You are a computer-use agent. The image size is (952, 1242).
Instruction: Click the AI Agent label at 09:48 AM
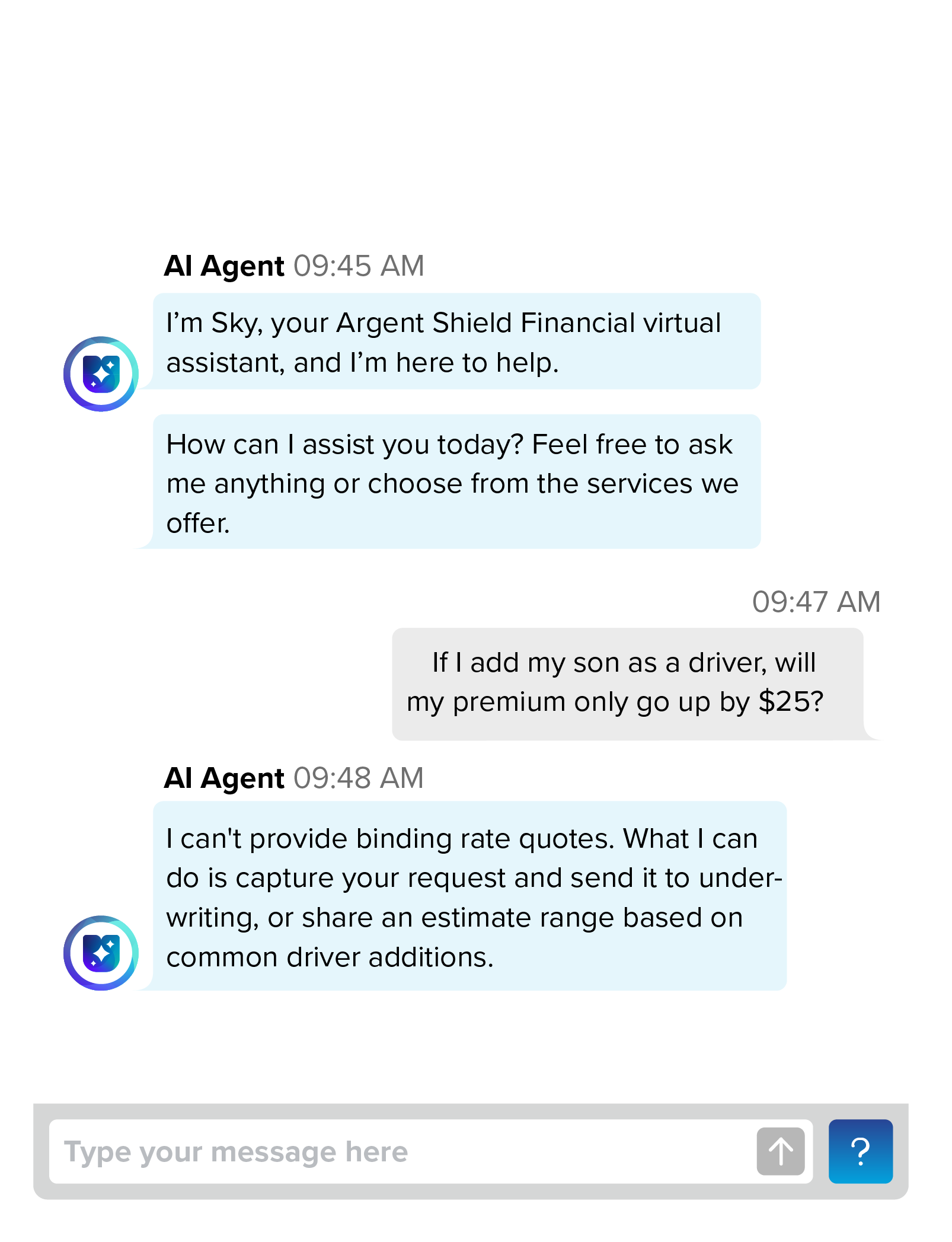224,778
